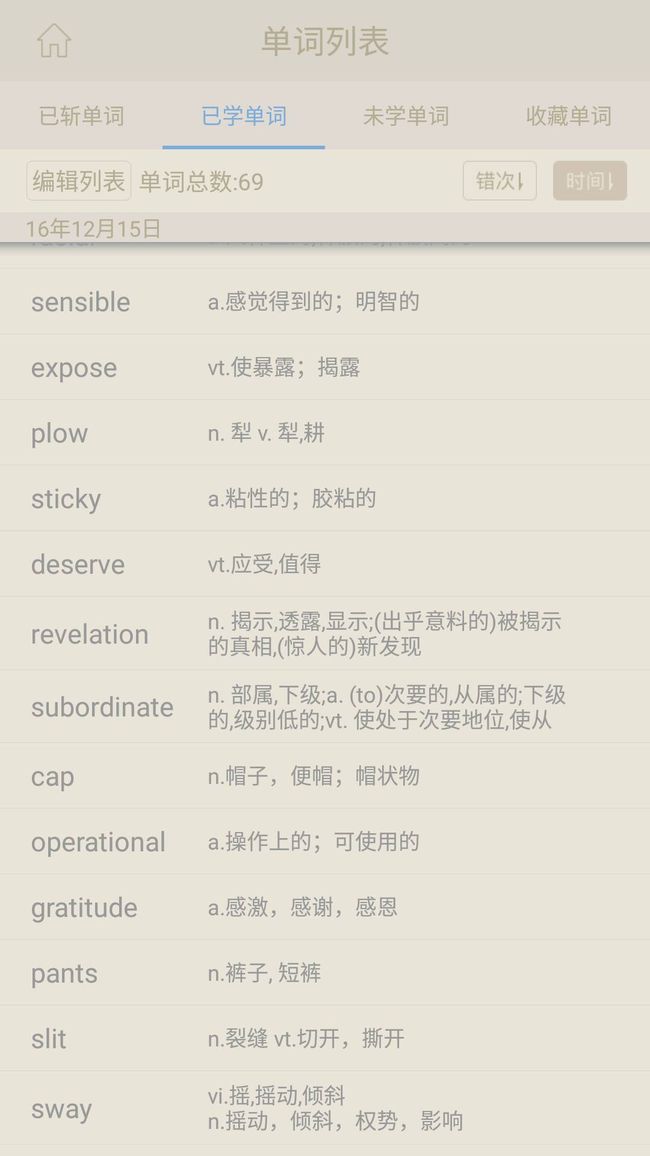Open the 未学单词 tab
Image resolution: width=650 pixels, height=1156 pixels.
[406, 116]
